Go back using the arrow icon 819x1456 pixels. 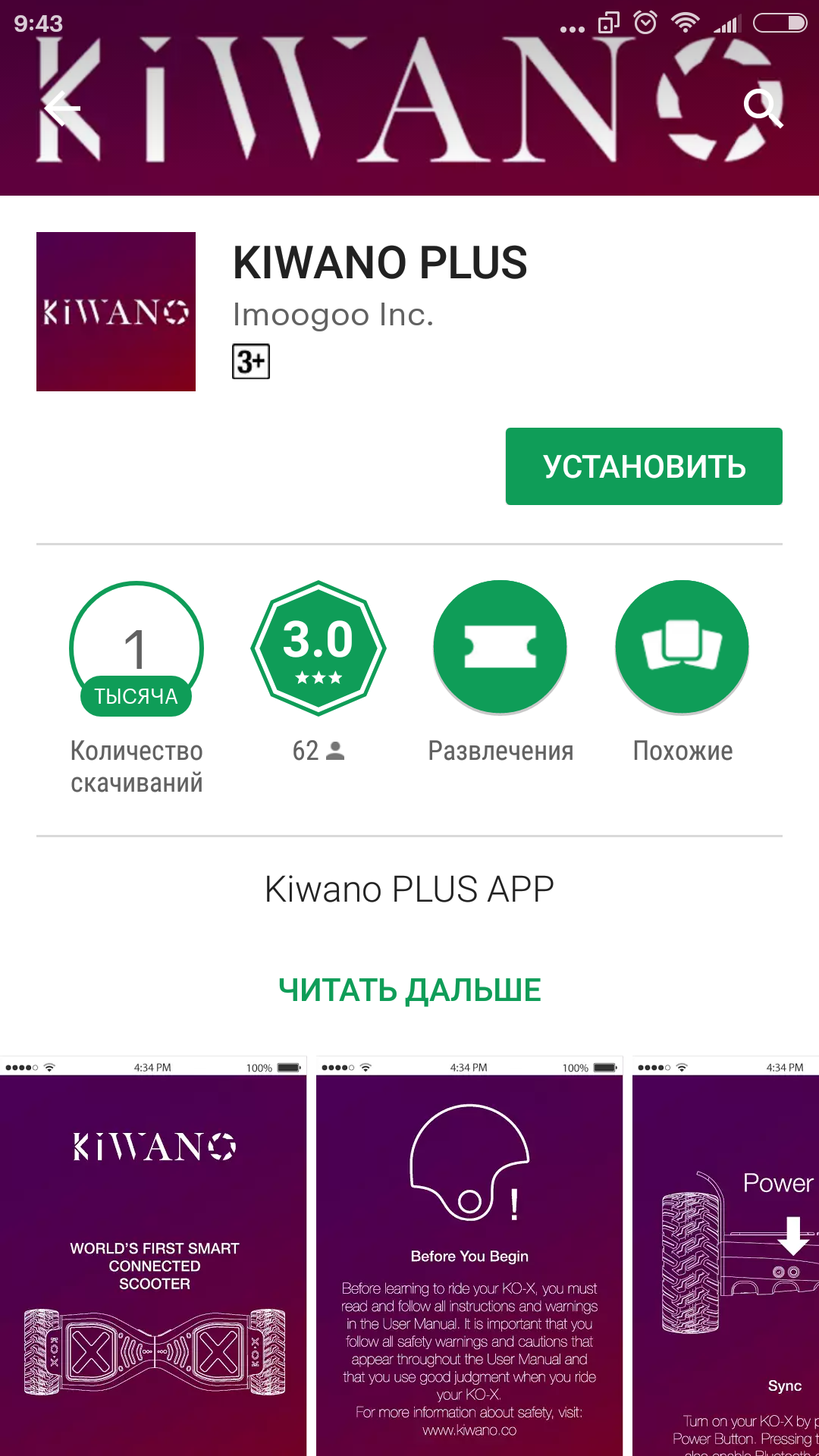[x=62, y=108]
